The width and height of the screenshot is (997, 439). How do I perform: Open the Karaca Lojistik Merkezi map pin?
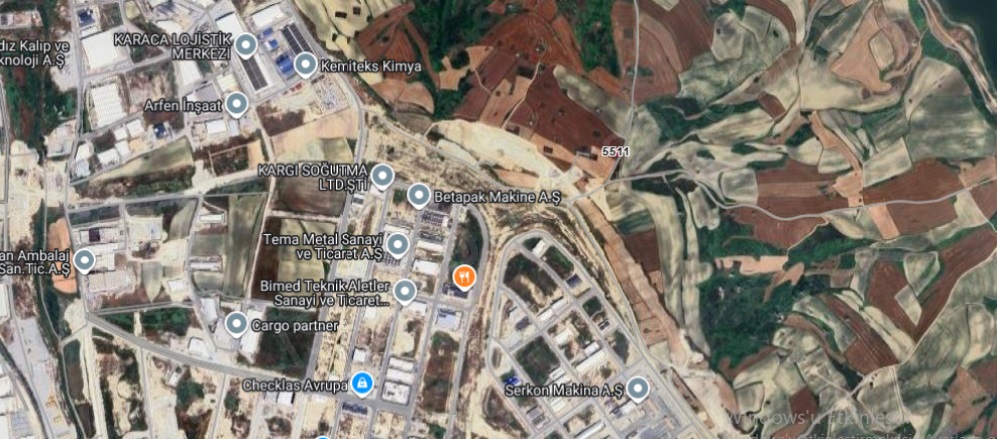coord(241,46)
